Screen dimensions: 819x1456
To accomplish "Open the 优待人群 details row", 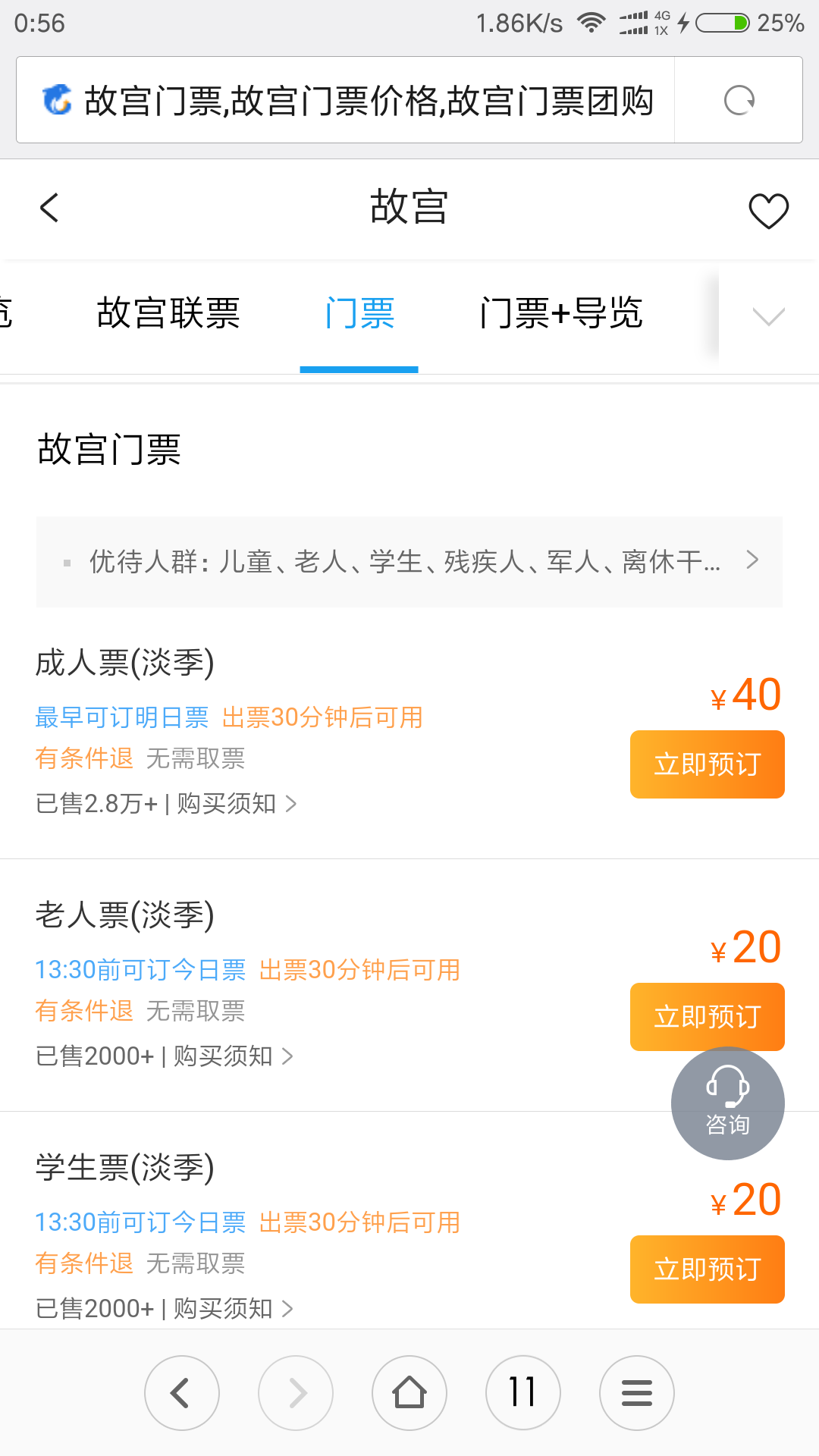I will pos(409,562).
